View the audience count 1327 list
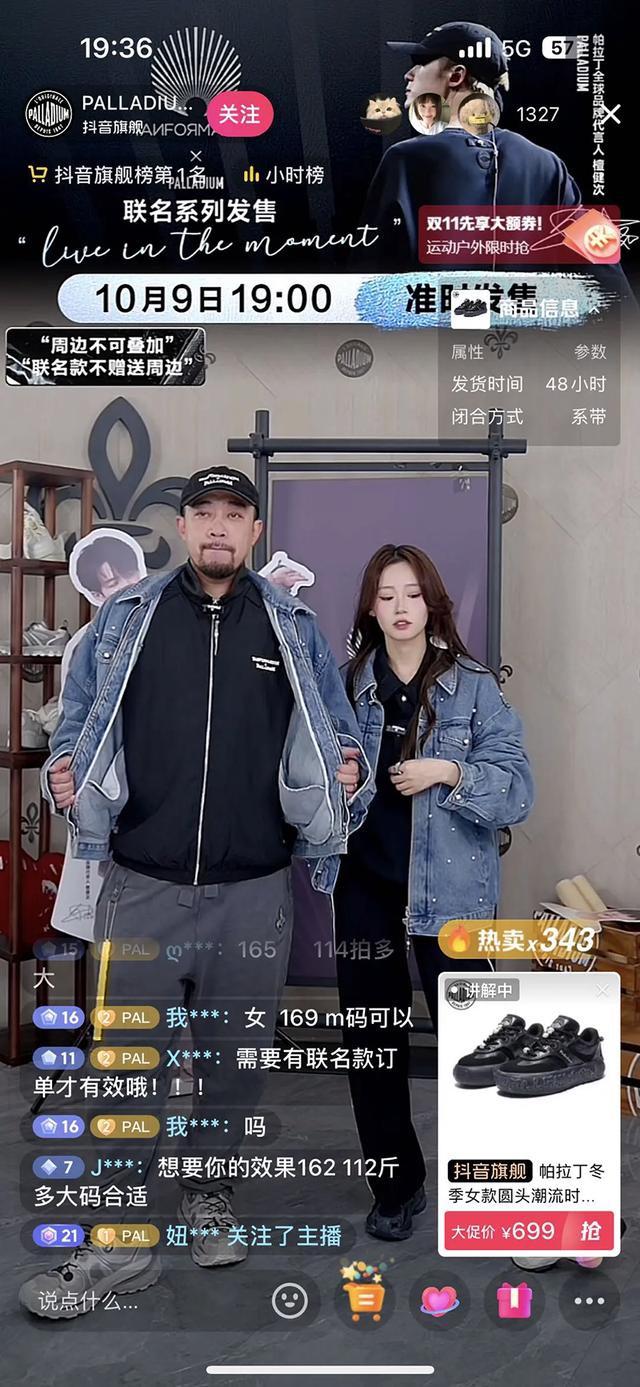 coord(537,114)
